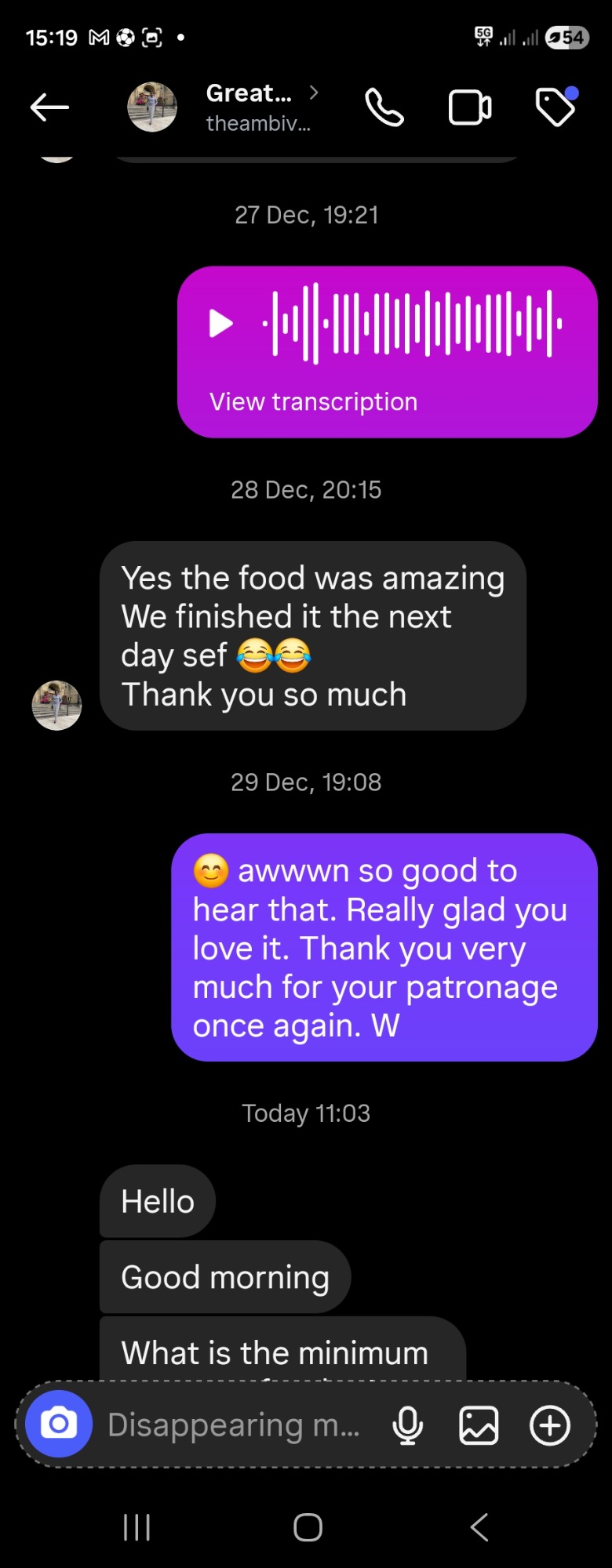Start a video call
Image resolution: width=612 pixels, height=1568 pixels.
[x=470, y=107]
